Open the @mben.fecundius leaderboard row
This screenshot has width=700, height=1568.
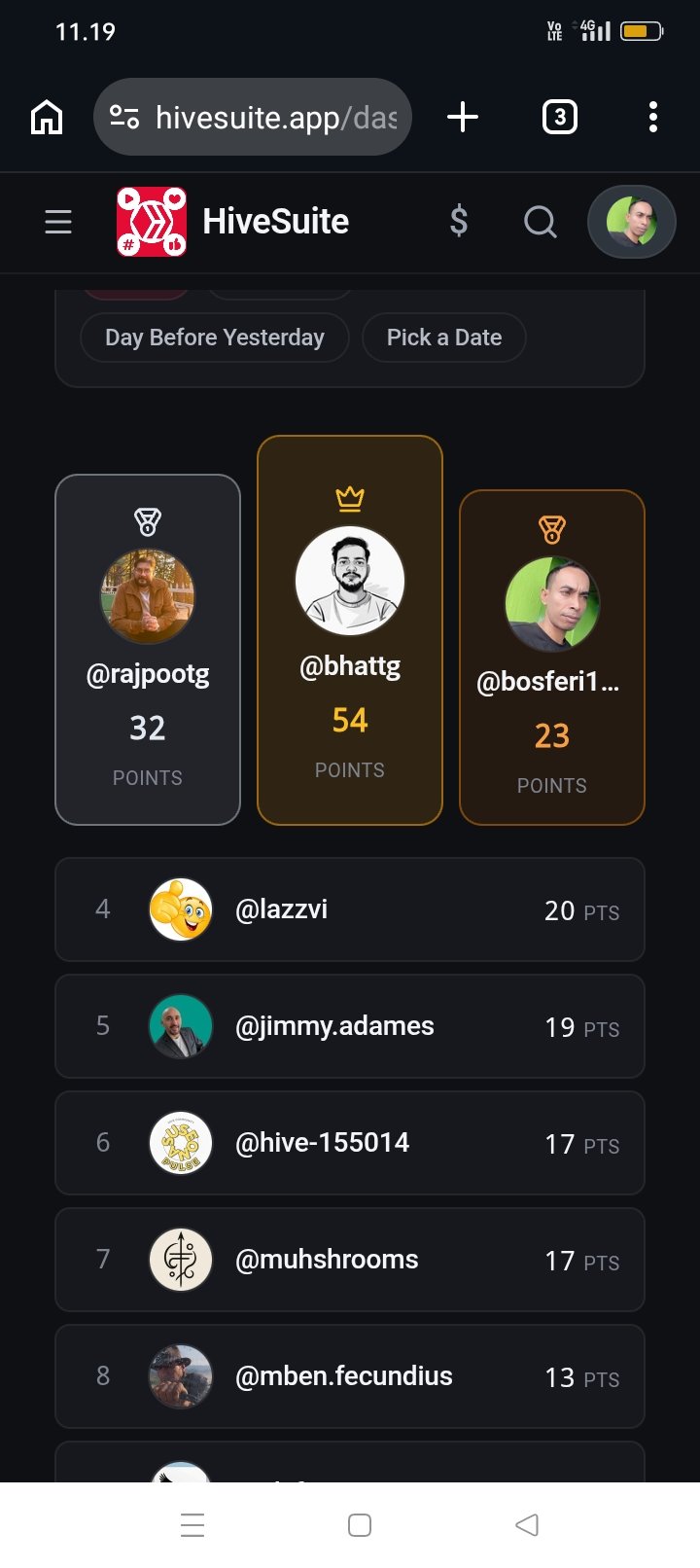click(x=350, y=1376)
